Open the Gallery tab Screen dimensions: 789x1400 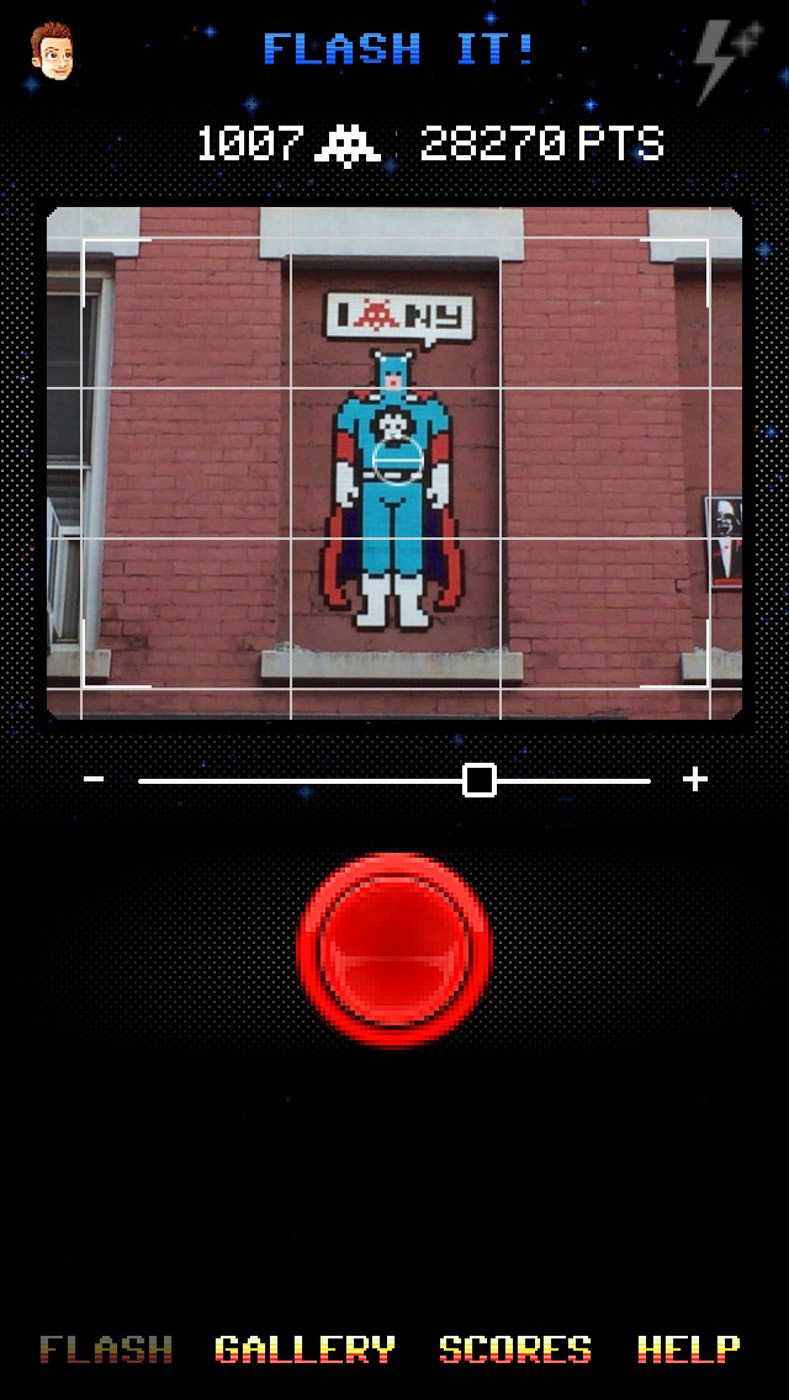(x=305, y=1349)
